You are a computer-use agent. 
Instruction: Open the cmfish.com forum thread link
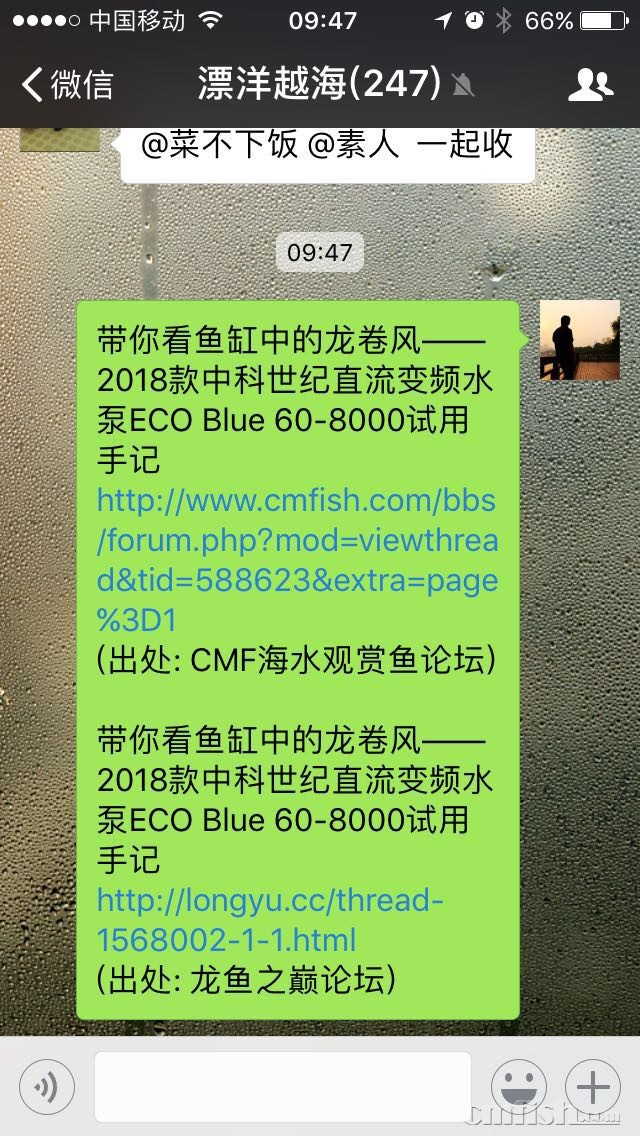click(x=296, y=559)
